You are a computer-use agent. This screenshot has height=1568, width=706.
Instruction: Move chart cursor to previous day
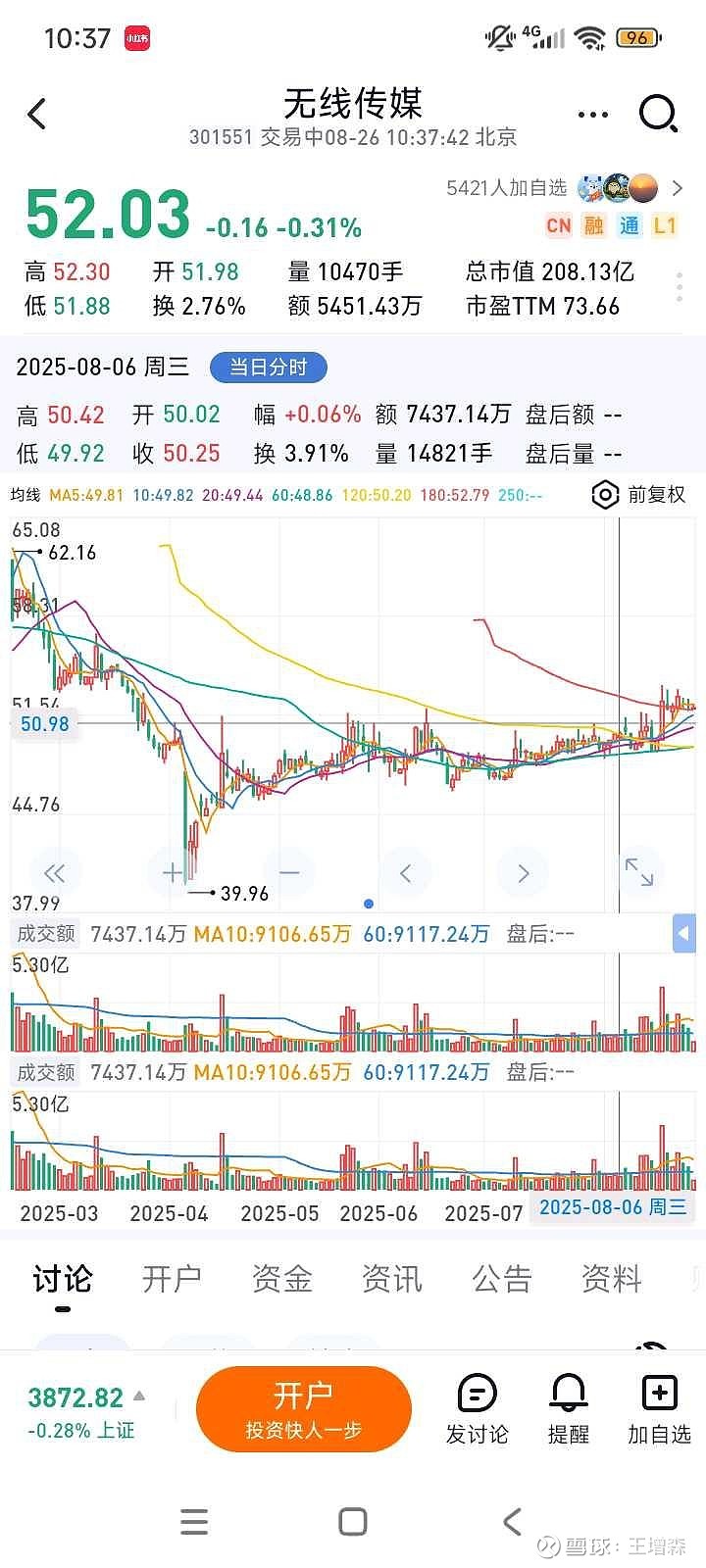point(406,872)
